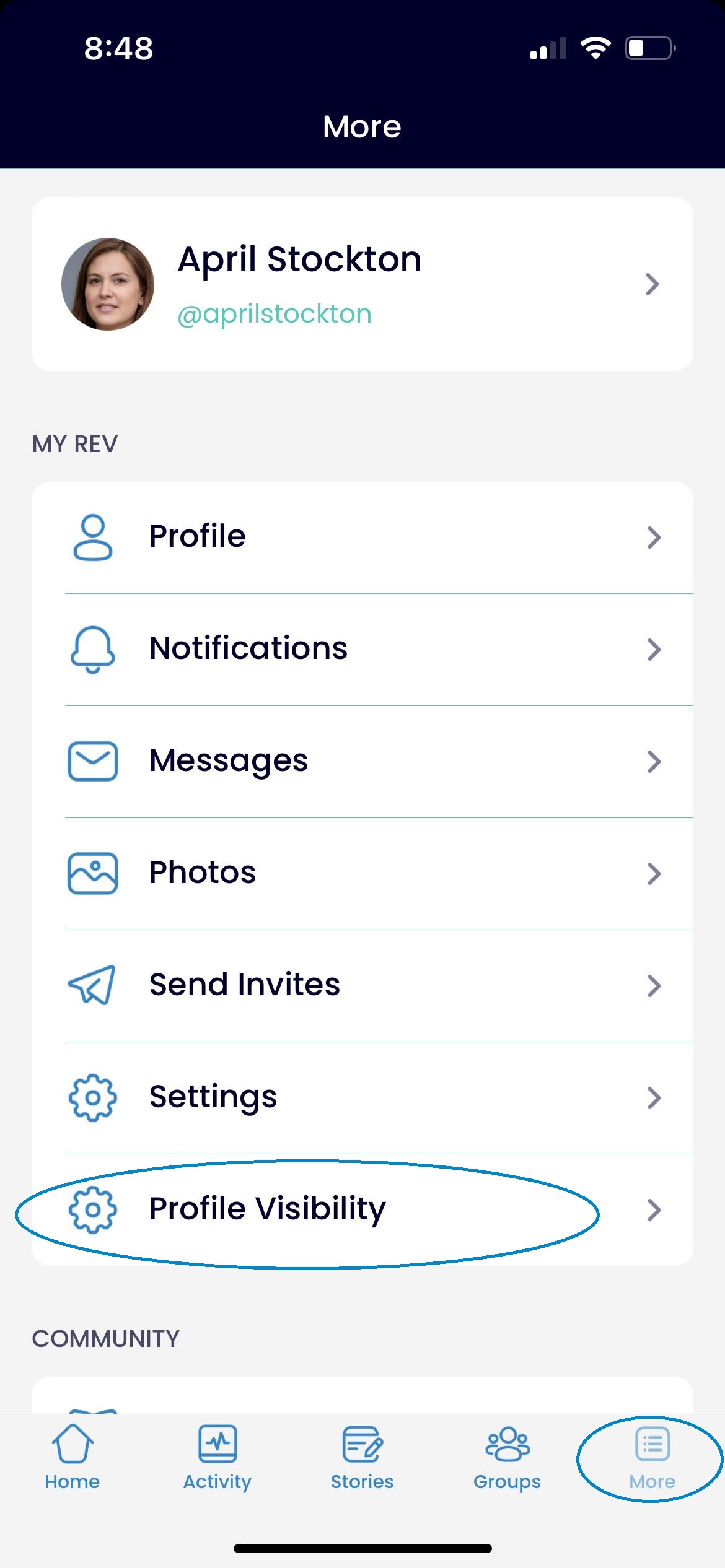Screen dimensions: 725x1568
Task: Click the Photos picture icon
Action: coord(92,873)
